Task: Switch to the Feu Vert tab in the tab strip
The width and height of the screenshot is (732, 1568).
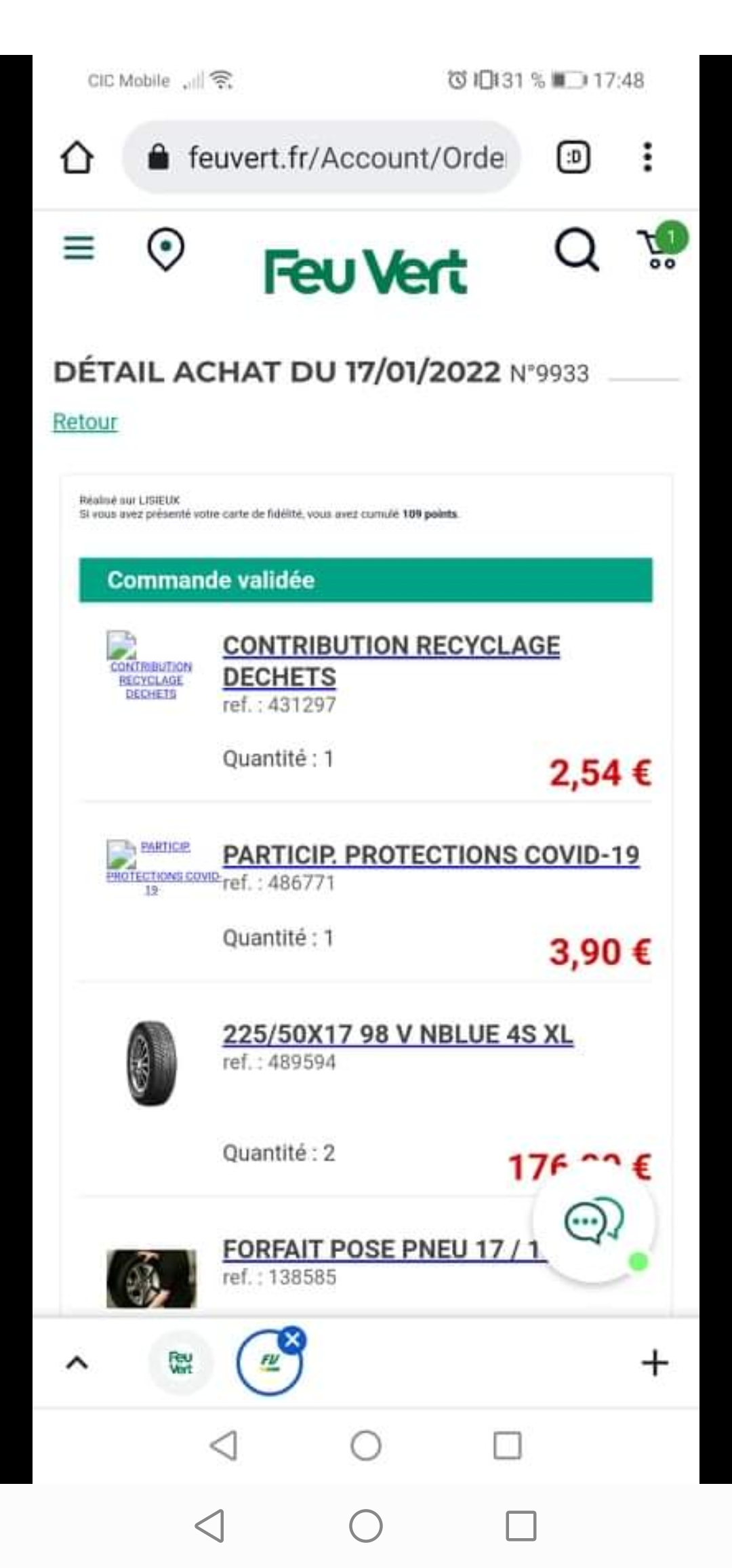Action: (x=181, y=1363)
